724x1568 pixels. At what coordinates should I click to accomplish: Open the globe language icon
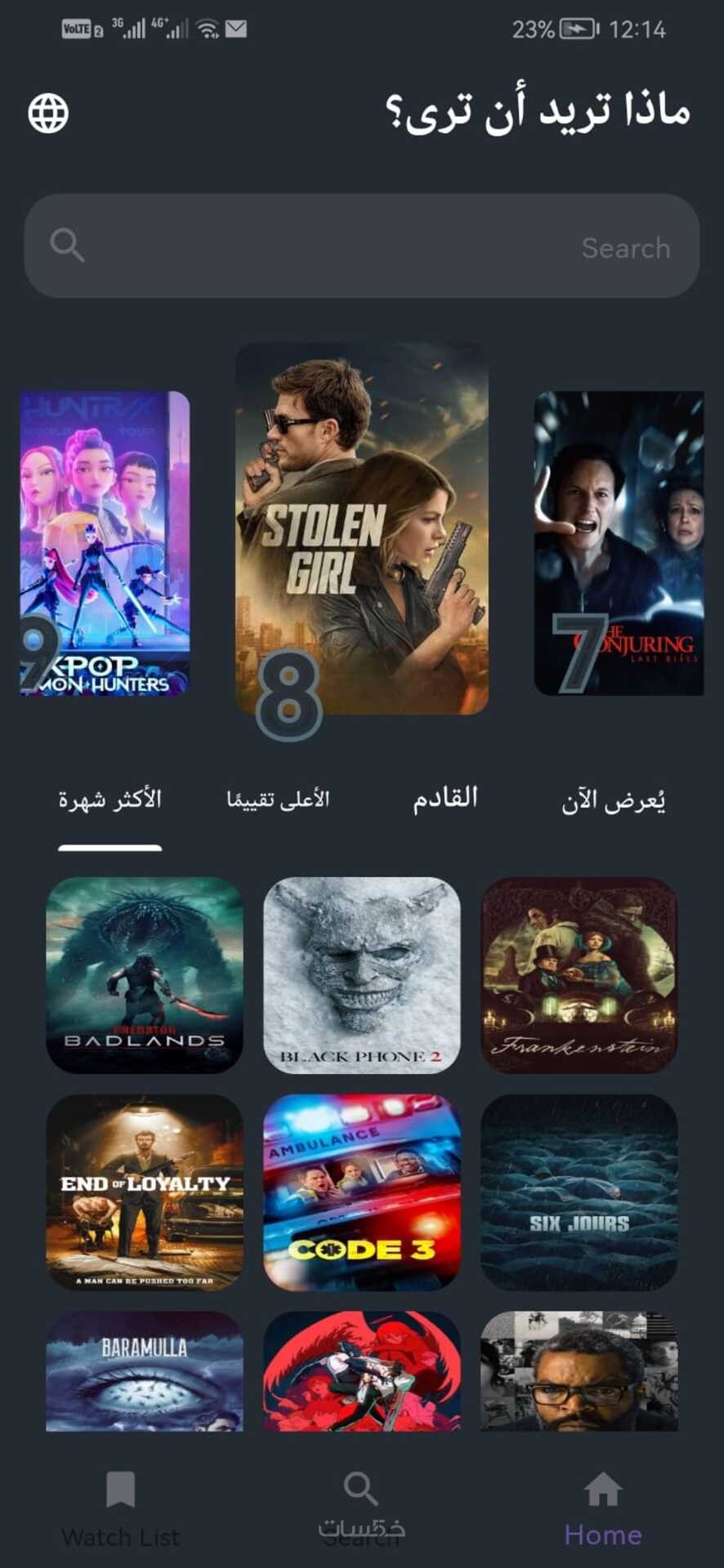tap(48, 113)
